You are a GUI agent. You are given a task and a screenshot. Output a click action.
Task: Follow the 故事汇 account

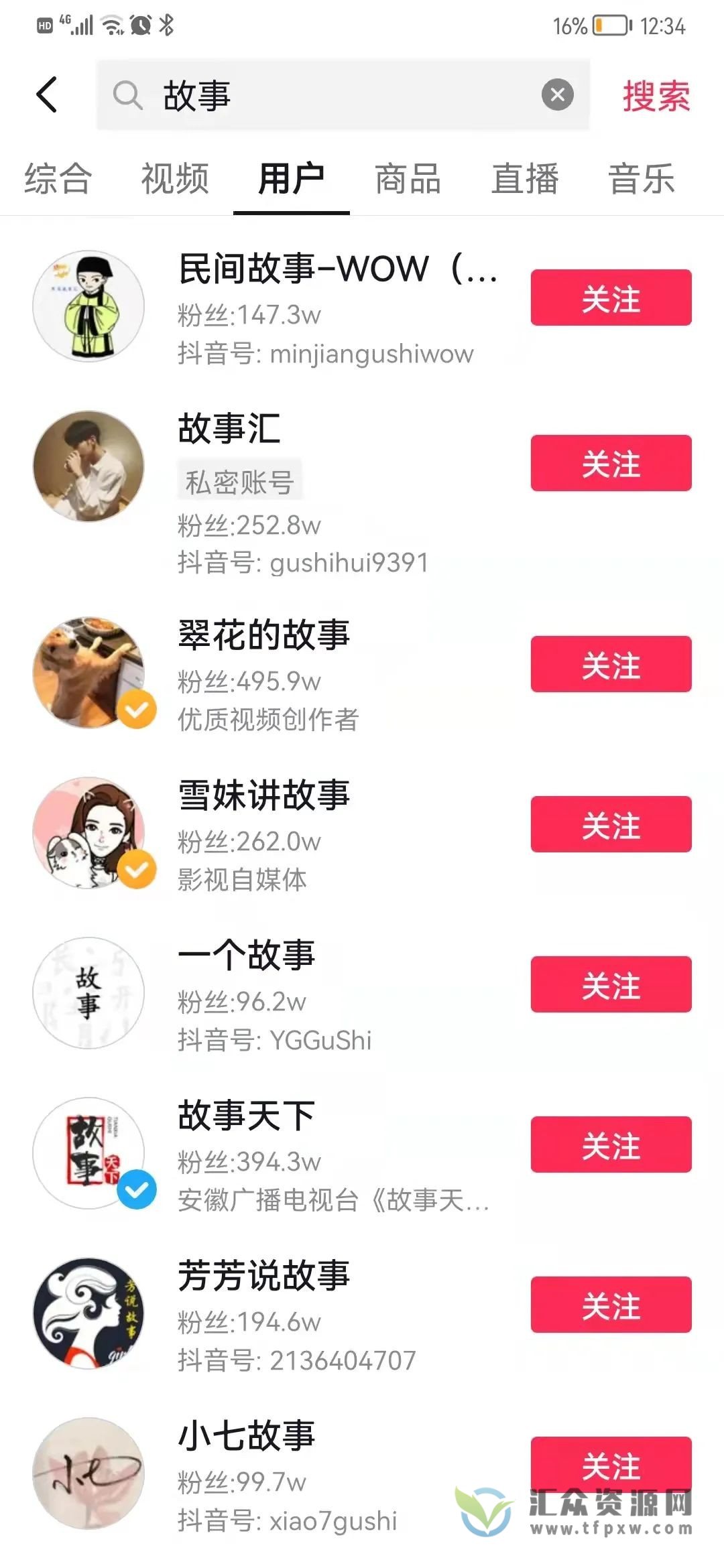click(609, 463)
